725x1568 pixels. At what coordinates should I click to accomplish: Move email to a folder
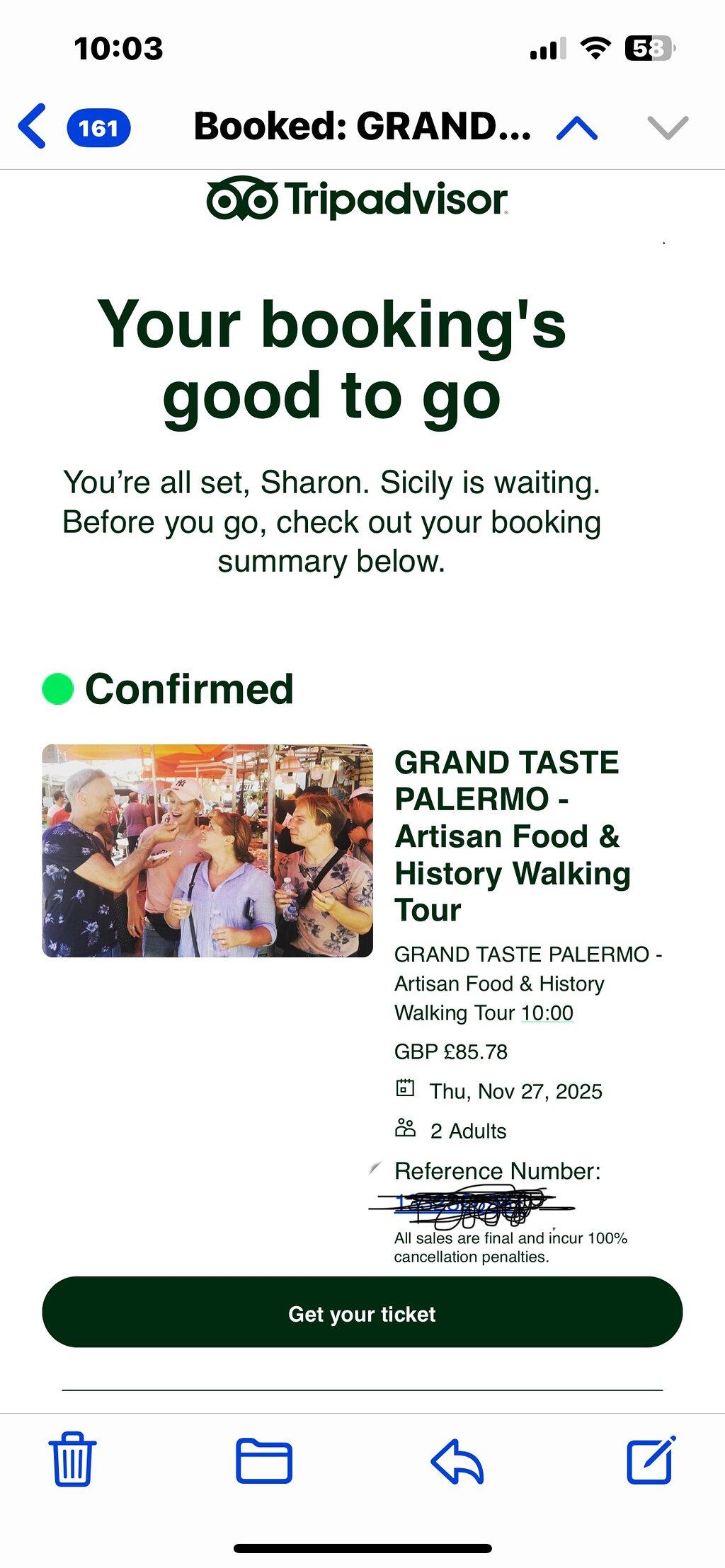(264, 1460)
